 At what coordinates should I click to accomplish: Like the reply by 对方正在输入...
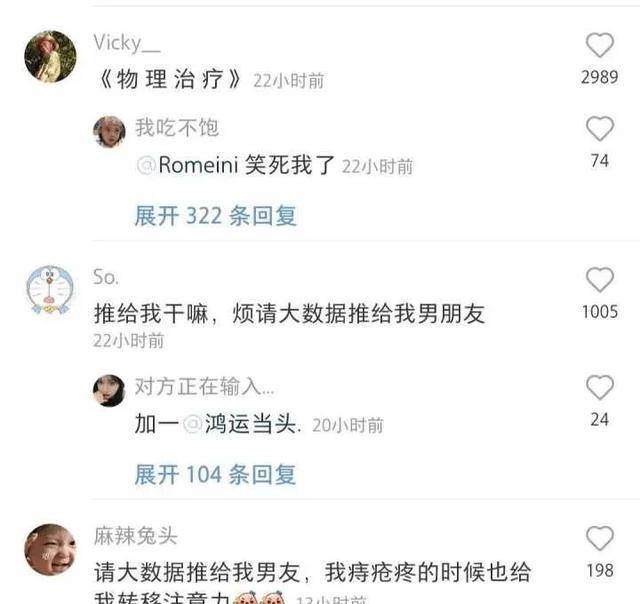pos(600,388)
